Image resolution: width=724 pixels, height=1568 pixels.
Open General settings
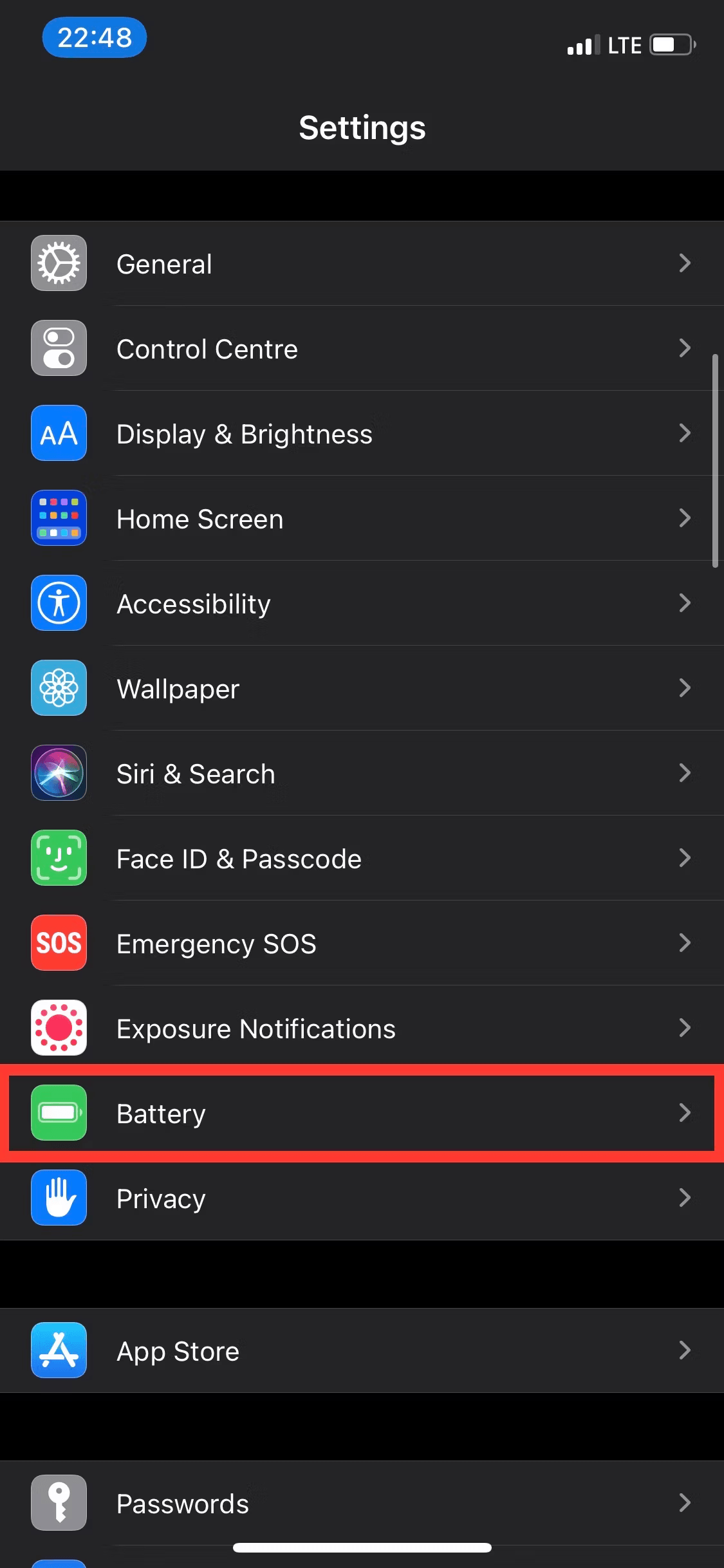pyautogui.click(x=360, y=264)
